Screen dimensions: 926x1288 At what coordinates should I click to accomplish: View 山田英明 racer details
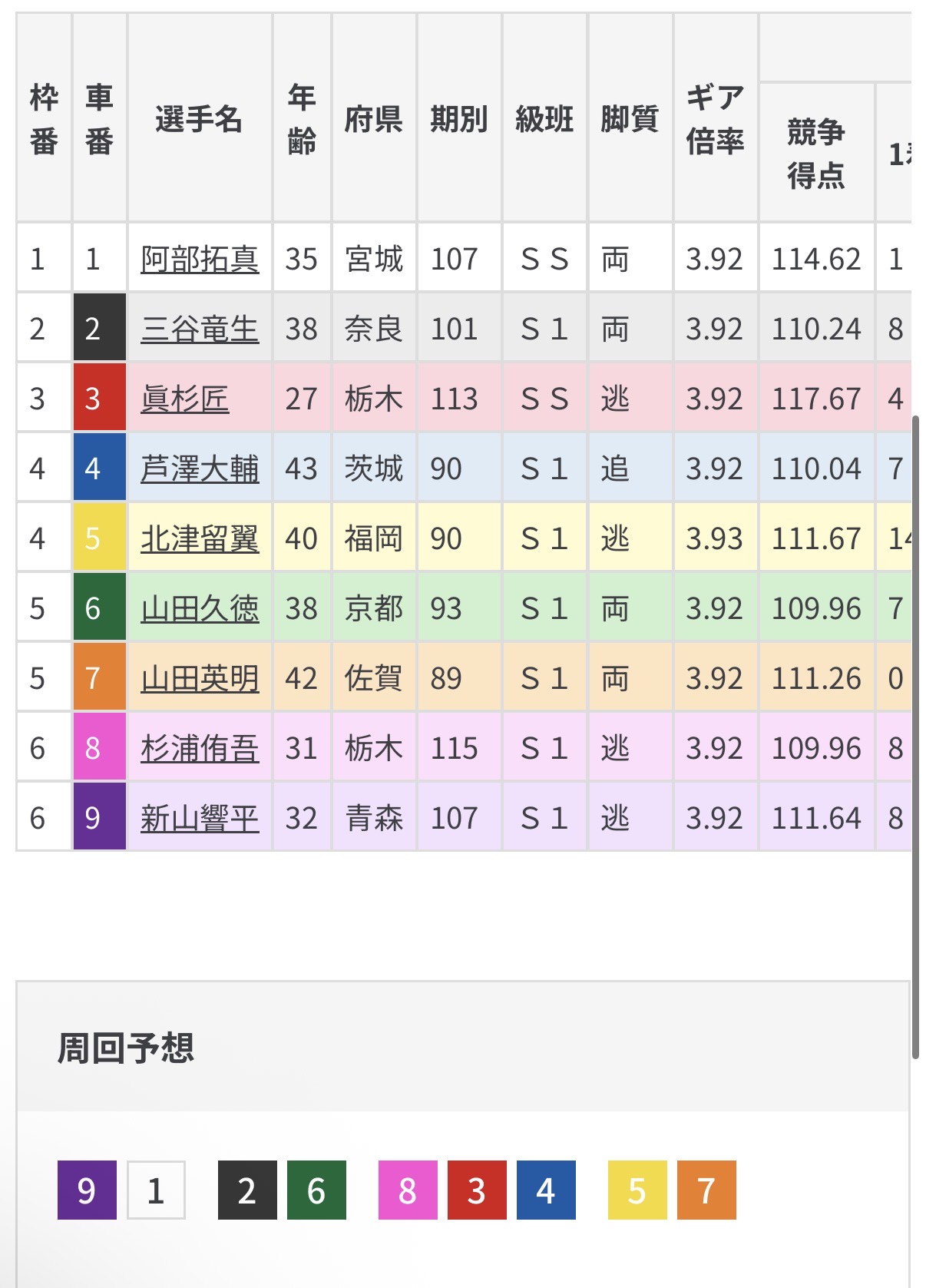point(200,679)
